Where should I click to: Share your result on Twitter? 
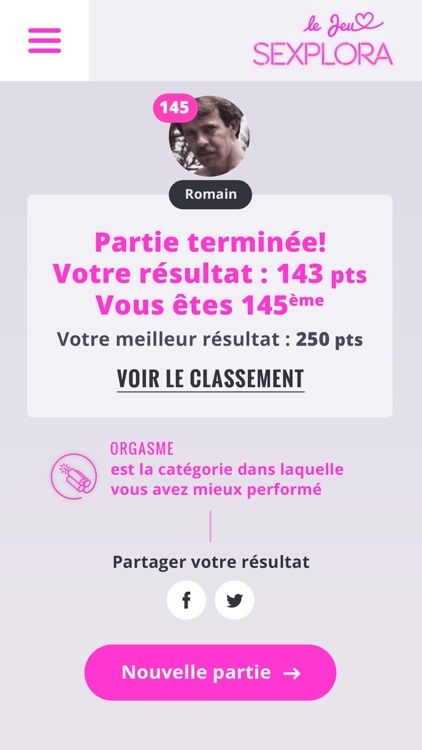tap(234, 600)
